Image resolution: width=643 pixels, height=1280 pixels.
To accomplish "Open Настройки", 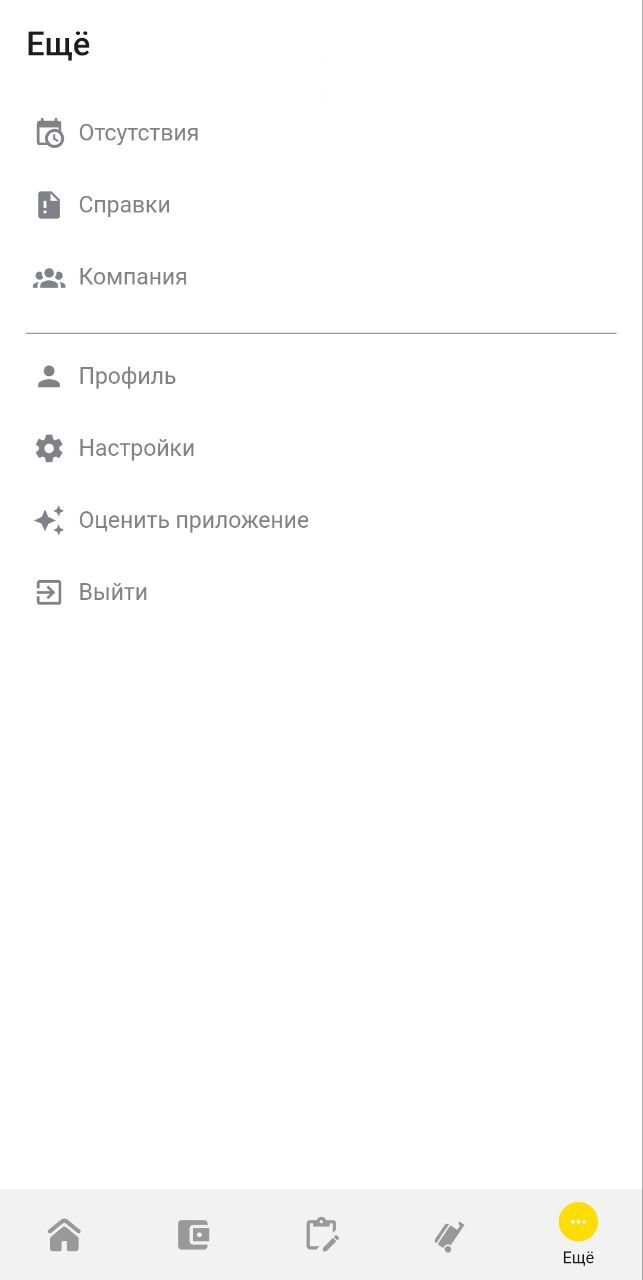I will coord(321,449).
